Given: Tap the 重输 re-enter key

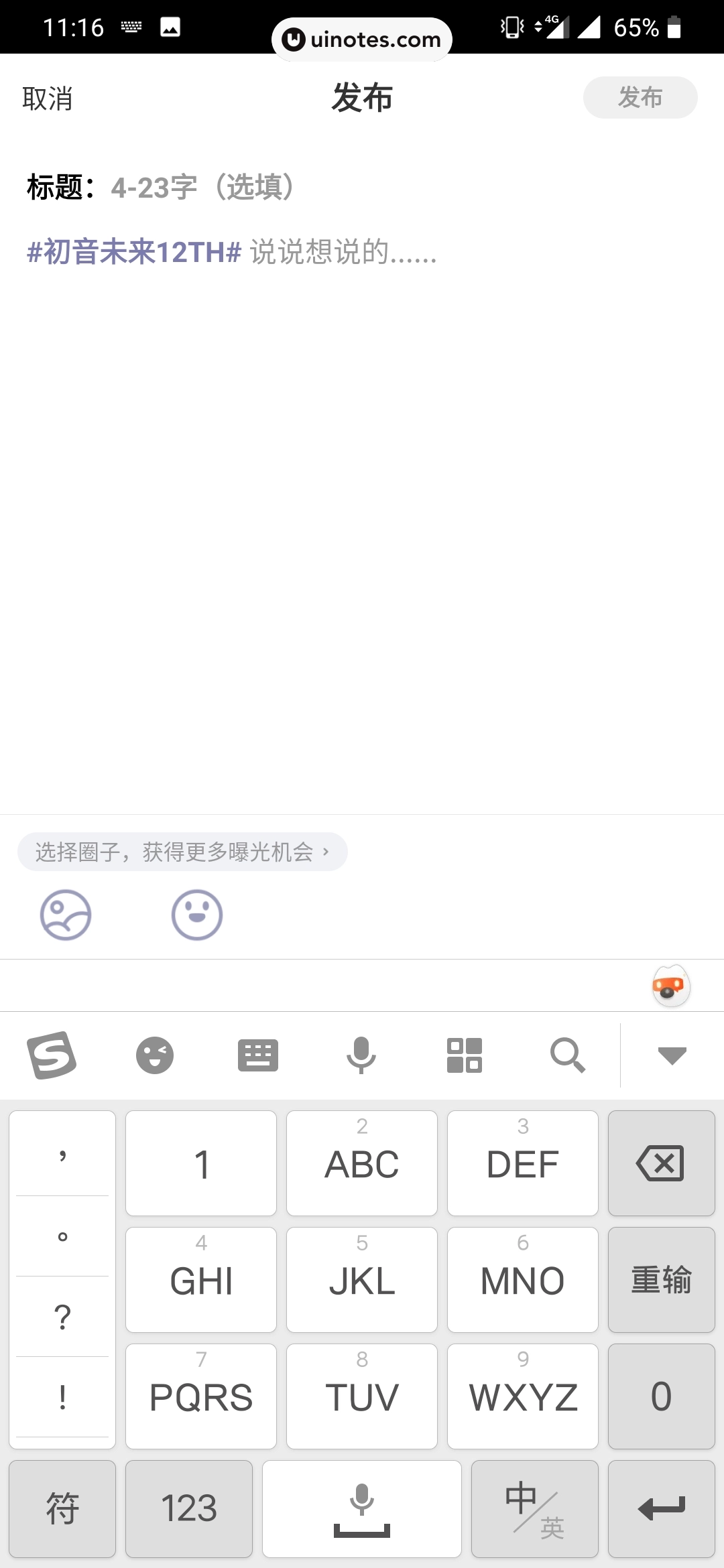Looking at the screenshot, I should tap(661, 1280).
